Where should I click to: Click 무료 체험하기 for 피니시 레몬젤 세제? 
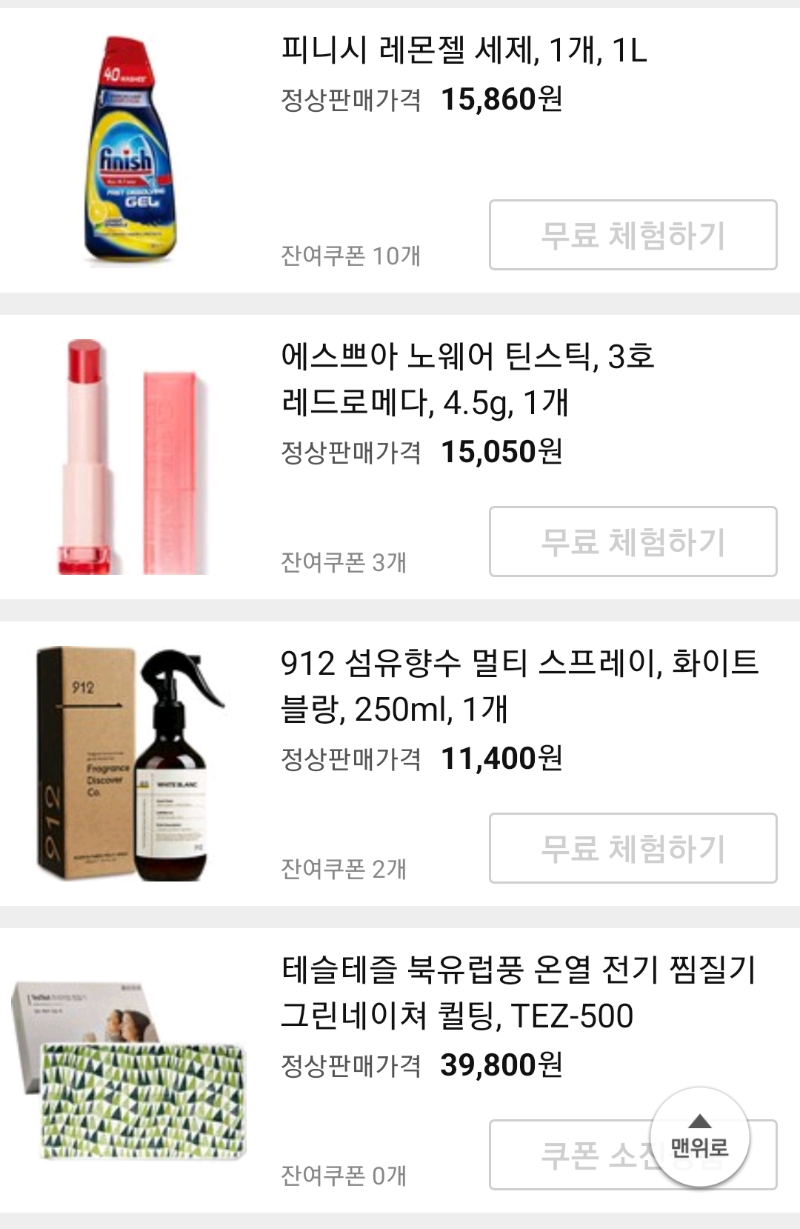(x=633, y=234)
